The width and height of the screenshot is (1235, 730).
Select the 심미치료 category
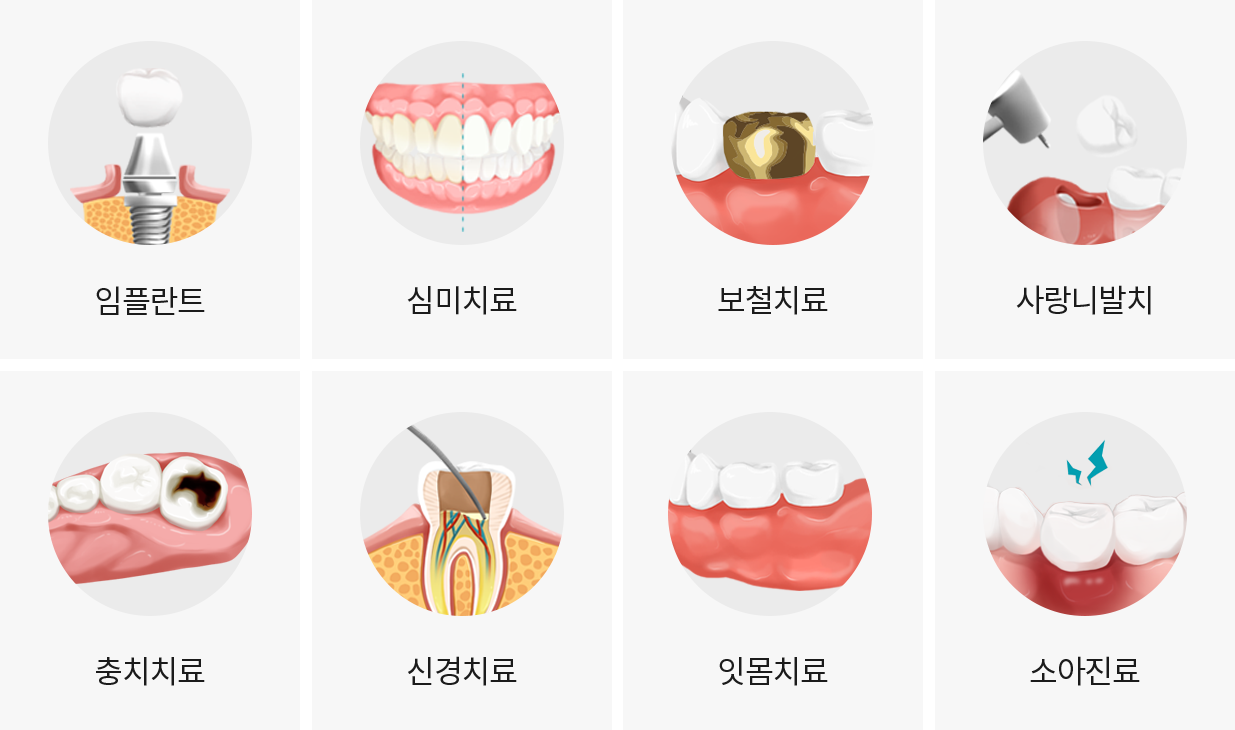pos(461,180)
